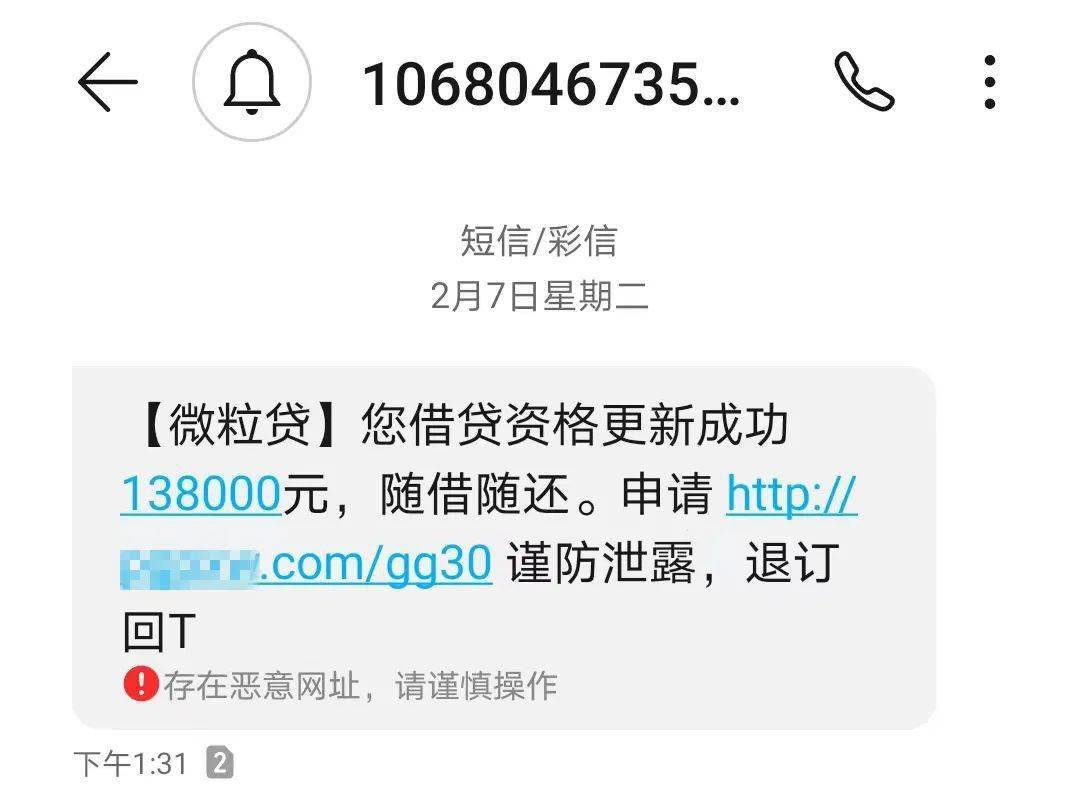Screen dimensions: 1080x810
Task: Open the three-dot overflow menu
Action: click(x=989, y=82)
